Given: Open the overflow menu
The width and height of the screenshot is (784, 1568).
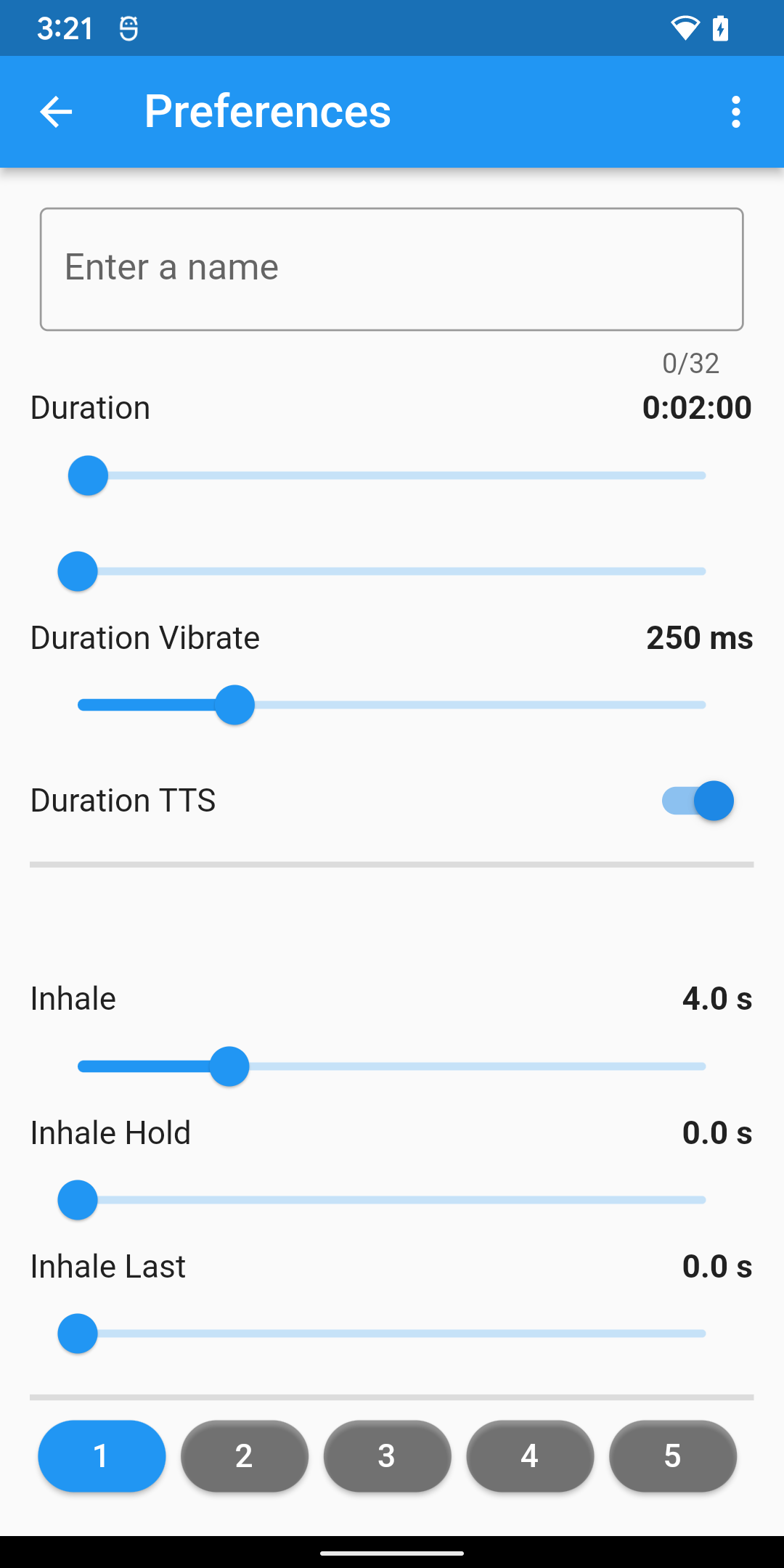Looking at the screenshot, I should coord(736,112).
